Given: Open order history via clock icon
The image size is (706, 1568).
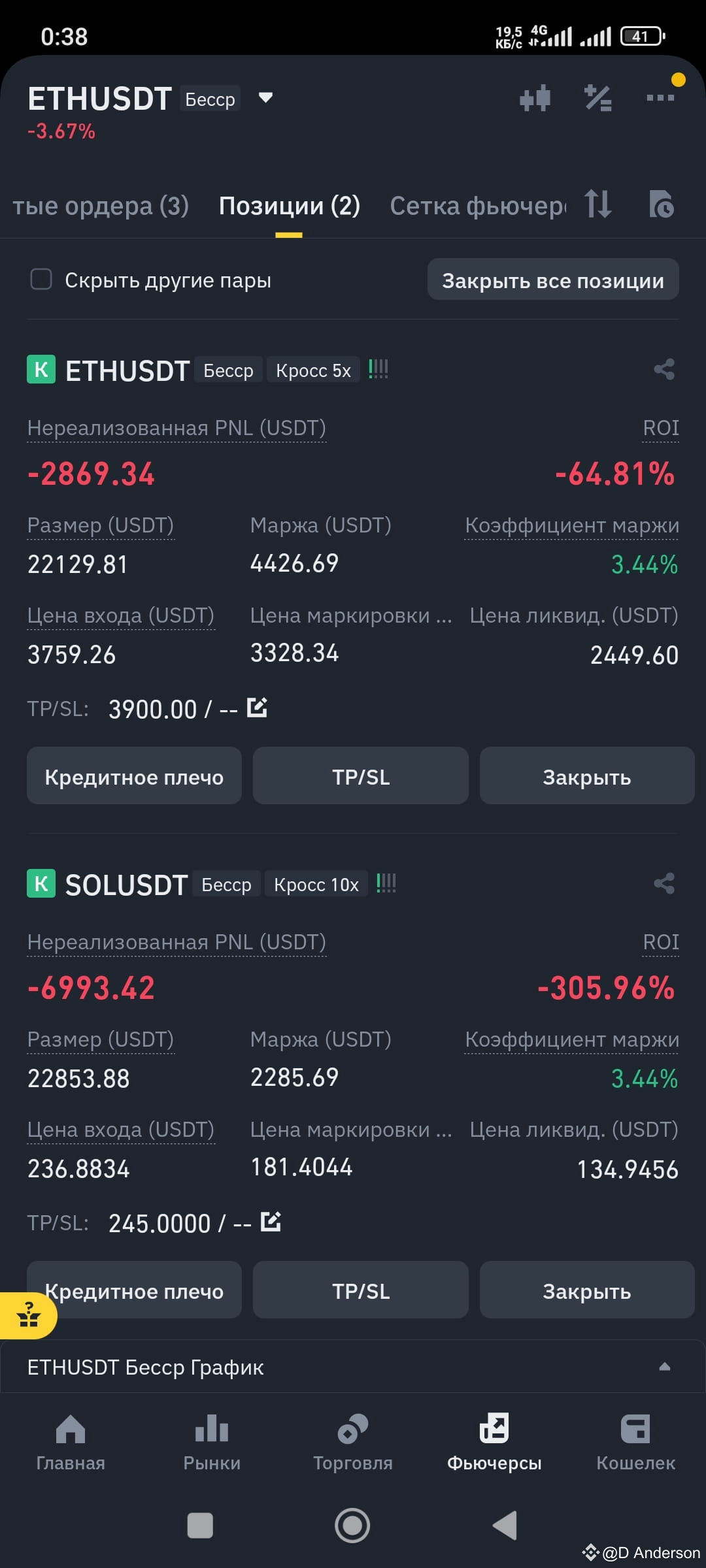Looking at the screenshot, I should [662, 204].
